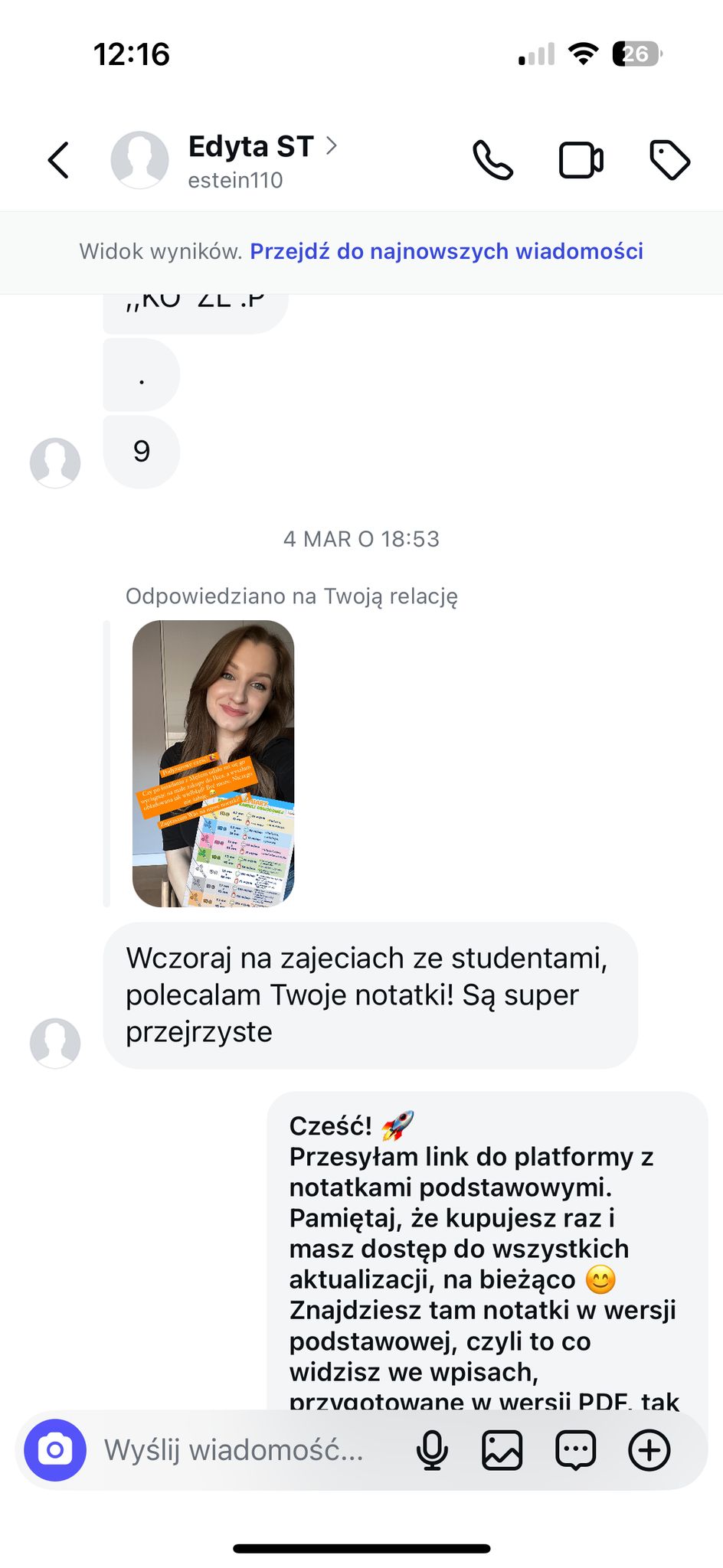Open the label tag icon
The height and width of the screenshot is (1568, 723).
point(669,160)
